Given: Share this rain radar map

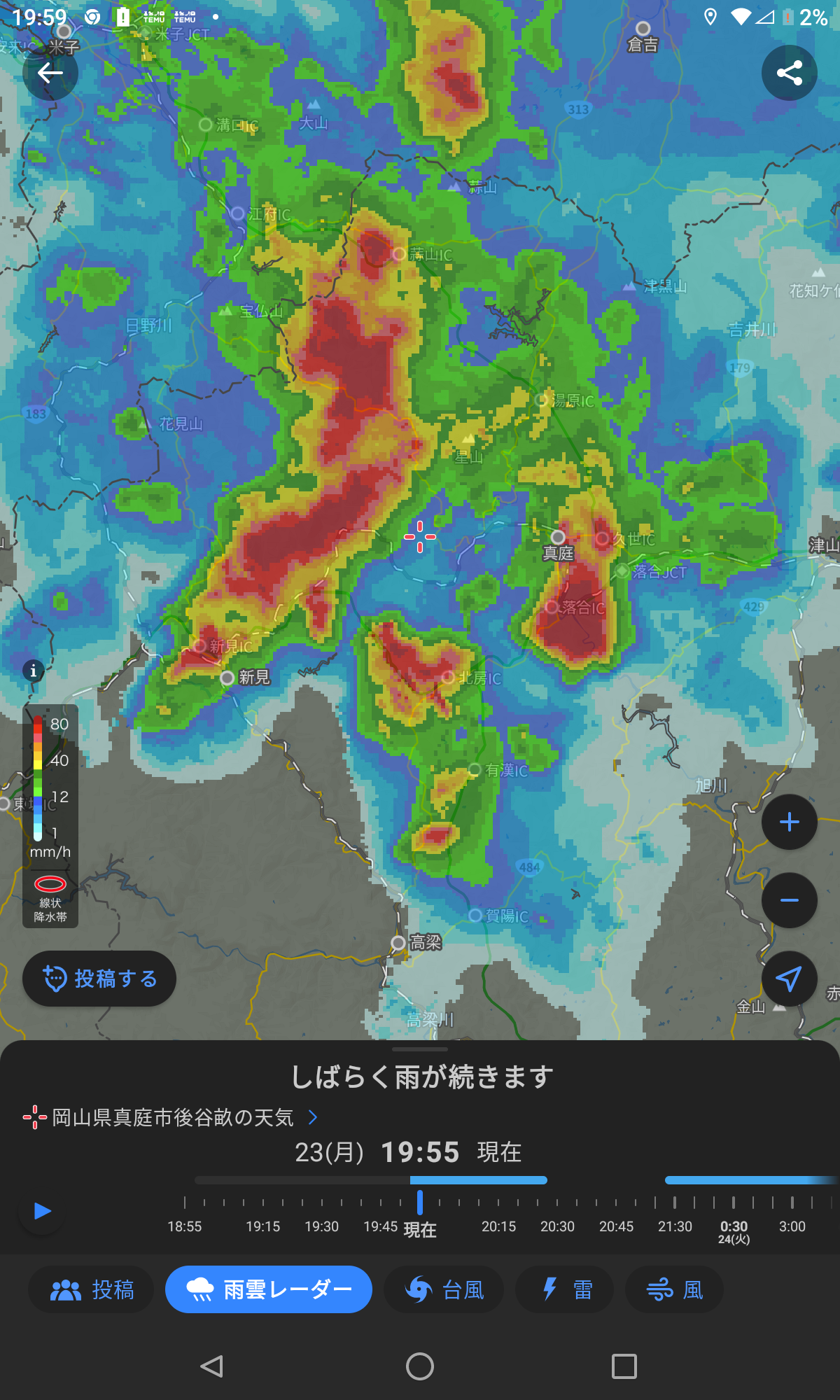Looking at the screenshot, I should click(x=790, y=73).
